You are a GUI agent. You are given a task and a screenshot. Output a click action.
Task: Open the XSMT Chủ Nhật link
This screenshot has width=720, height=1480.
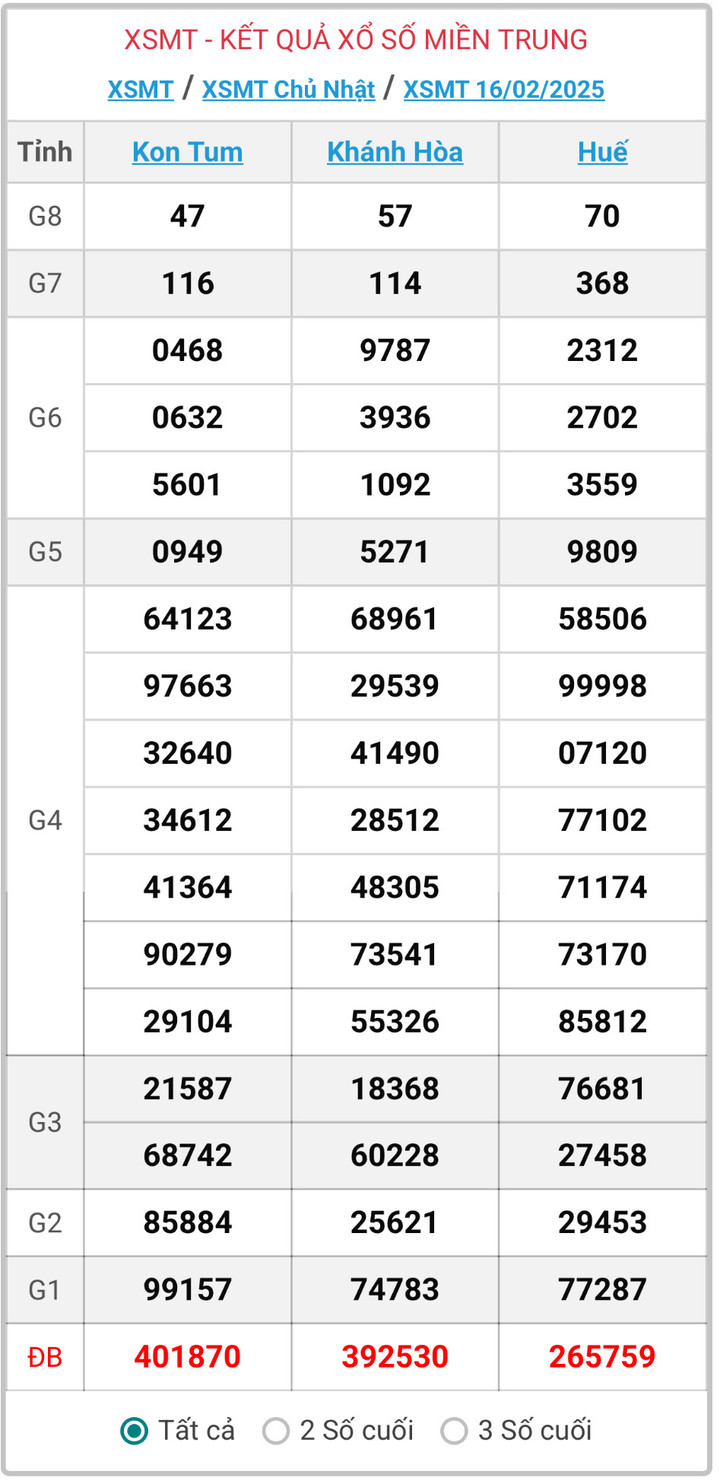[x=288, y=89]
